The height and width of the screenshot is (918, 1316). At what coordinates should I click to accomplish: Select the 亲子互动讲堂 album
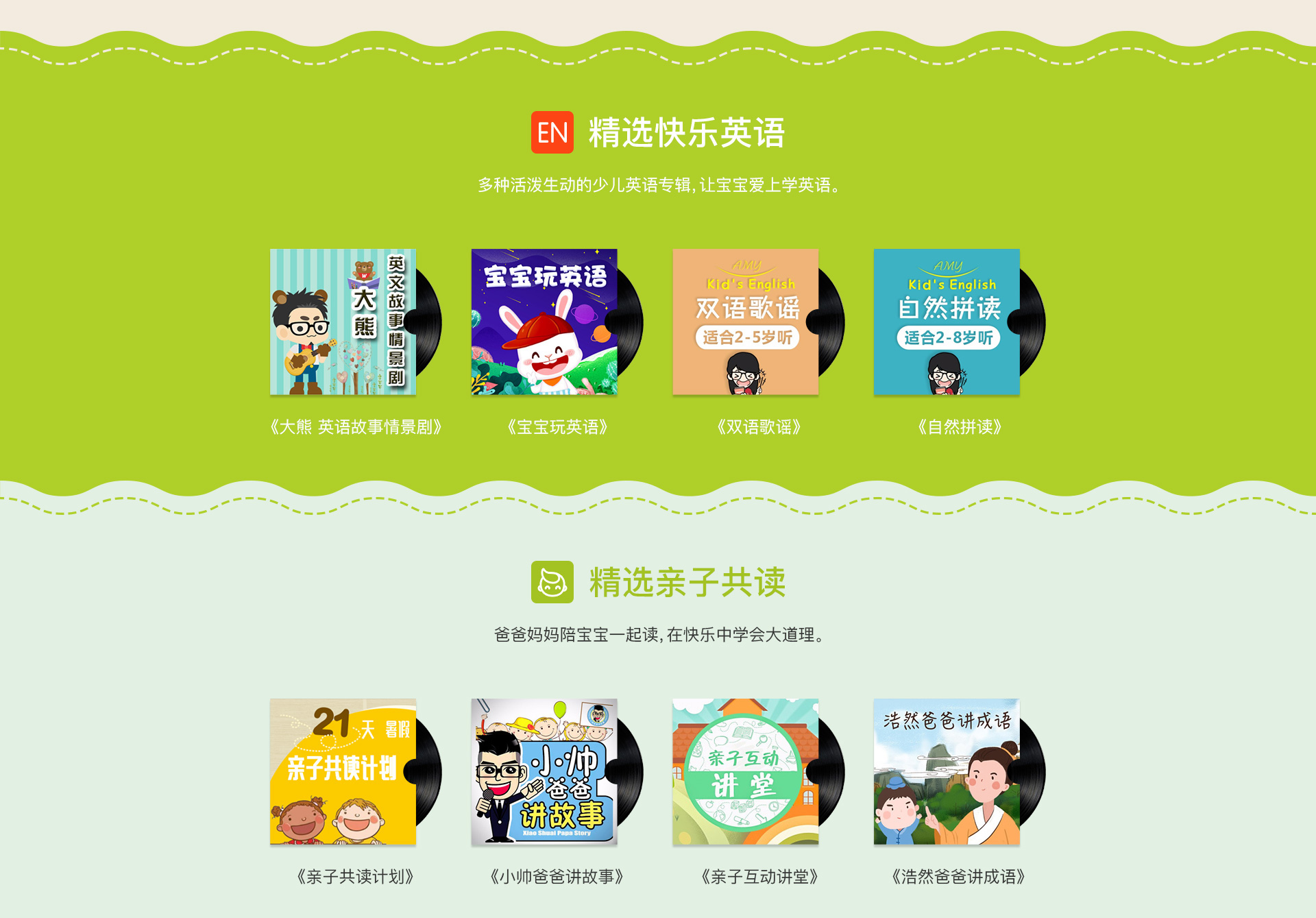coord(746,771)
